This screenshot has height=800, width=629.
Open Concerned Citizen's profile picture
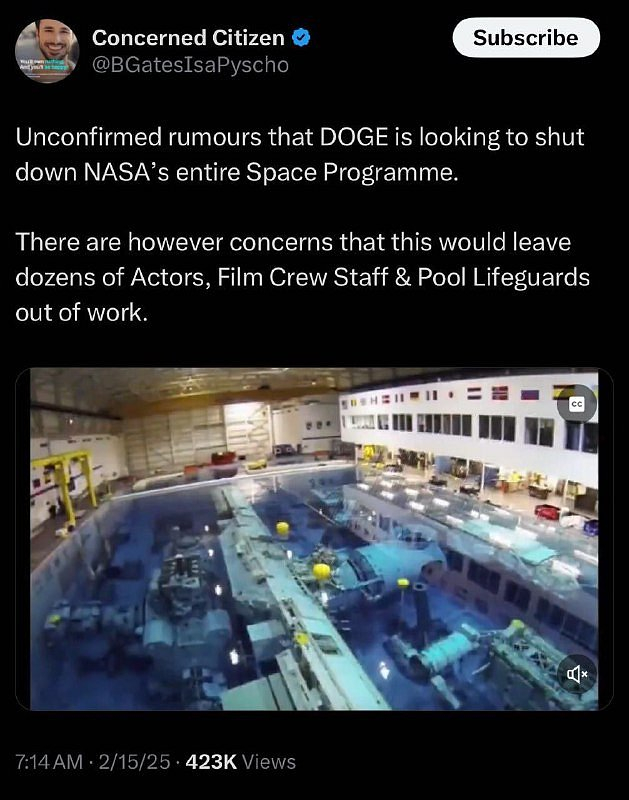pyautogui.click(x=47, y=51)
